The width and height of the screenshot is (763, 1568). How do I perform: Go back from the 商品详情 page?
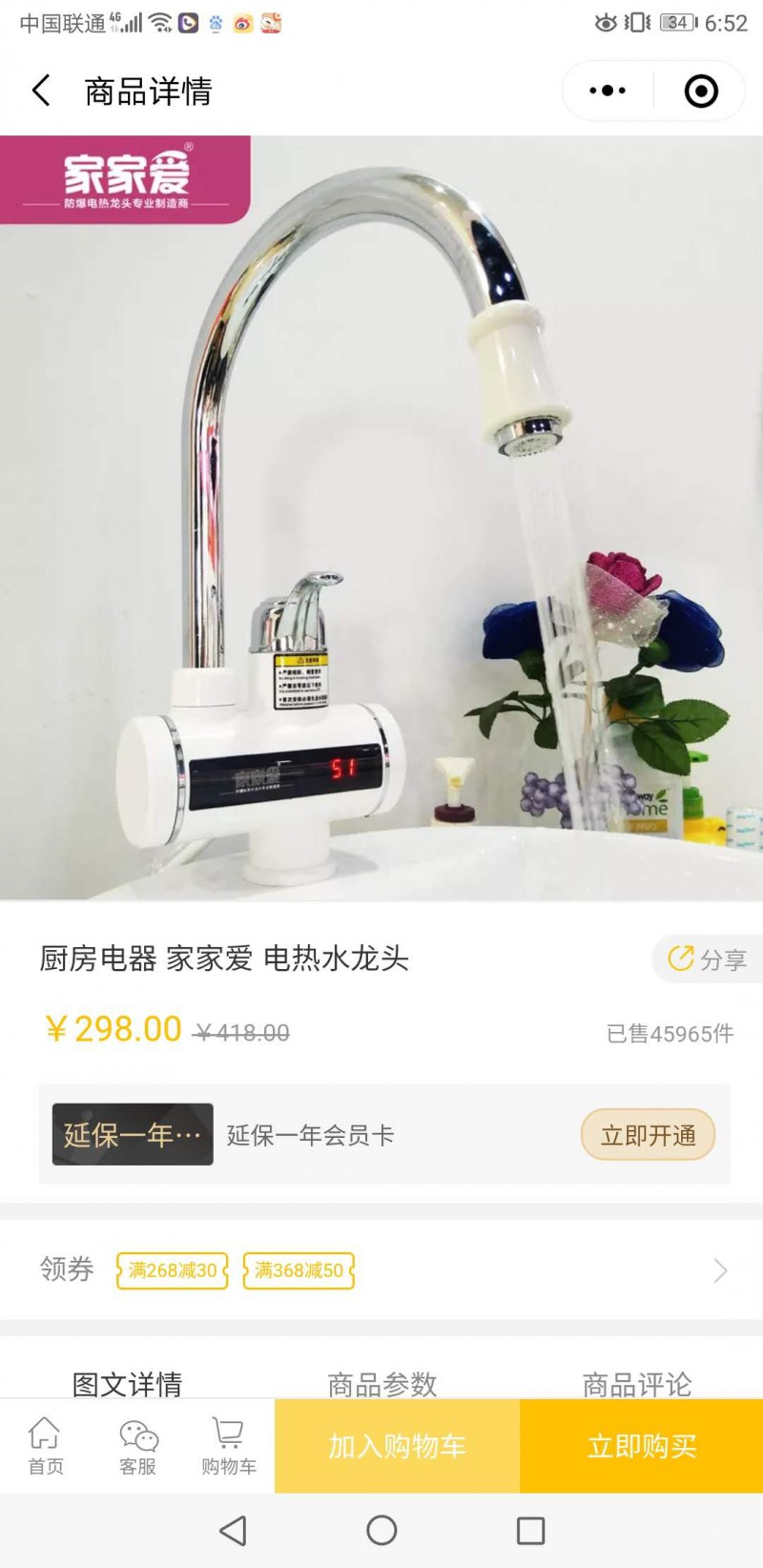41,92
